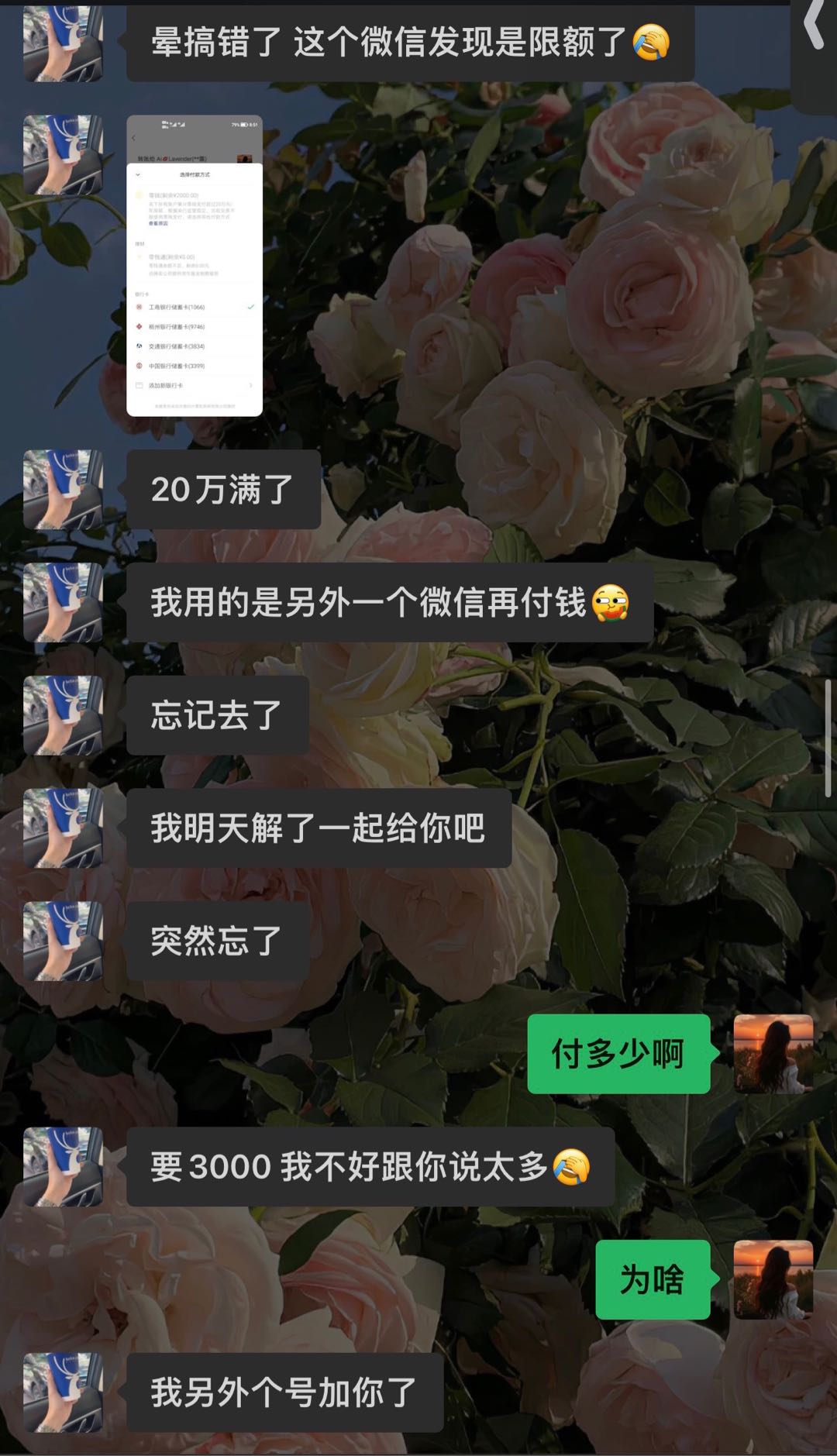Tap the chevron handle at the screen edge
837x1456 pixels.
814,27
